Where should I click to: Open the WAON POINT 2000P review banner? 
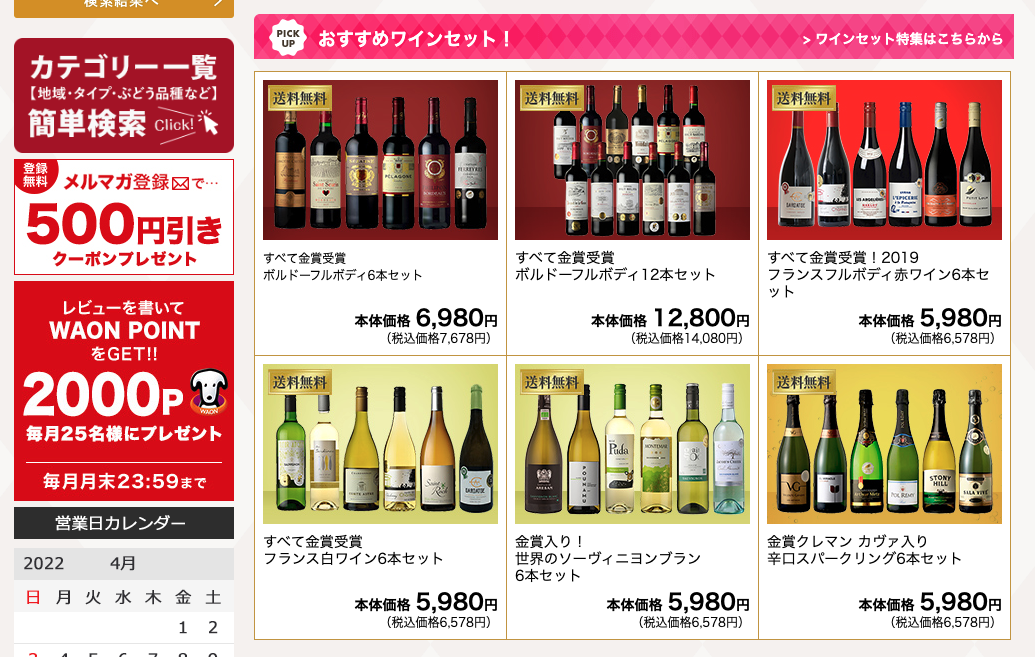tap(124, 390)
